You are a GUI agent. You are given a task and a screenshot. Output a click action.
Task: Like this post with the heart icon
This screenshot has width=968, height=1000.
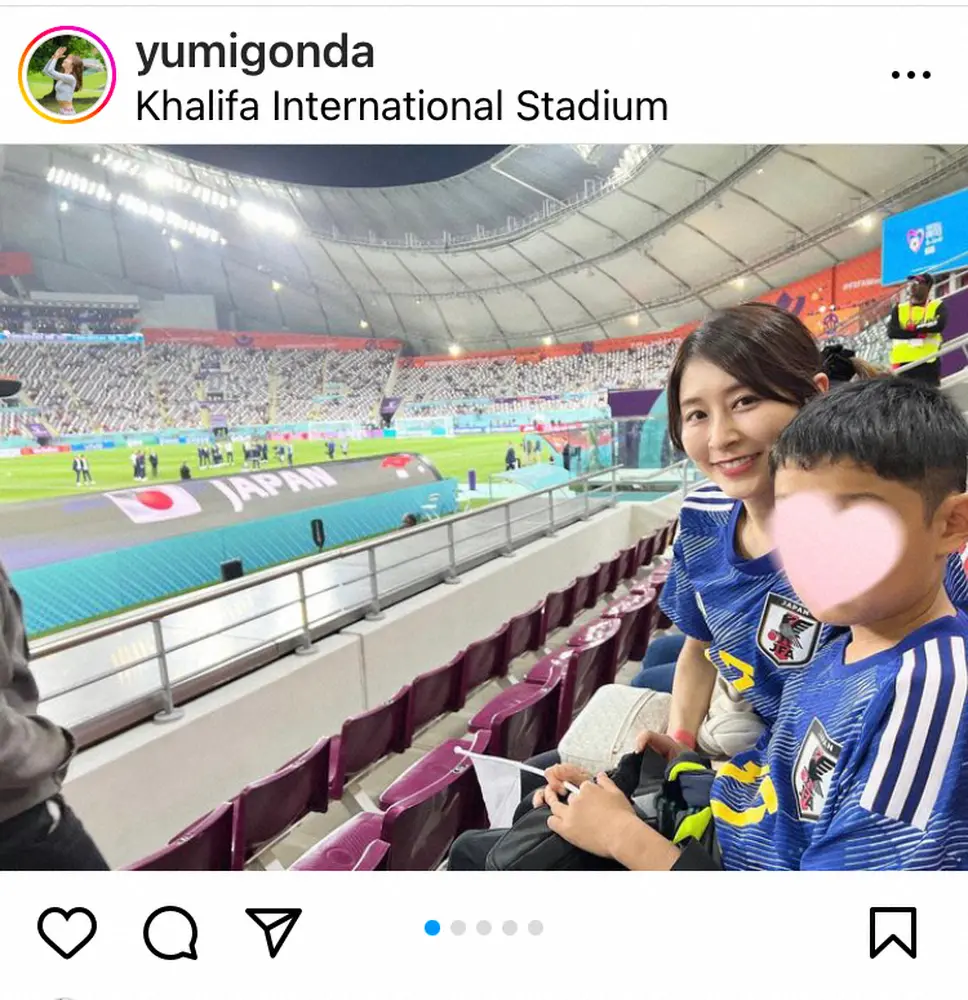[67, 932]
